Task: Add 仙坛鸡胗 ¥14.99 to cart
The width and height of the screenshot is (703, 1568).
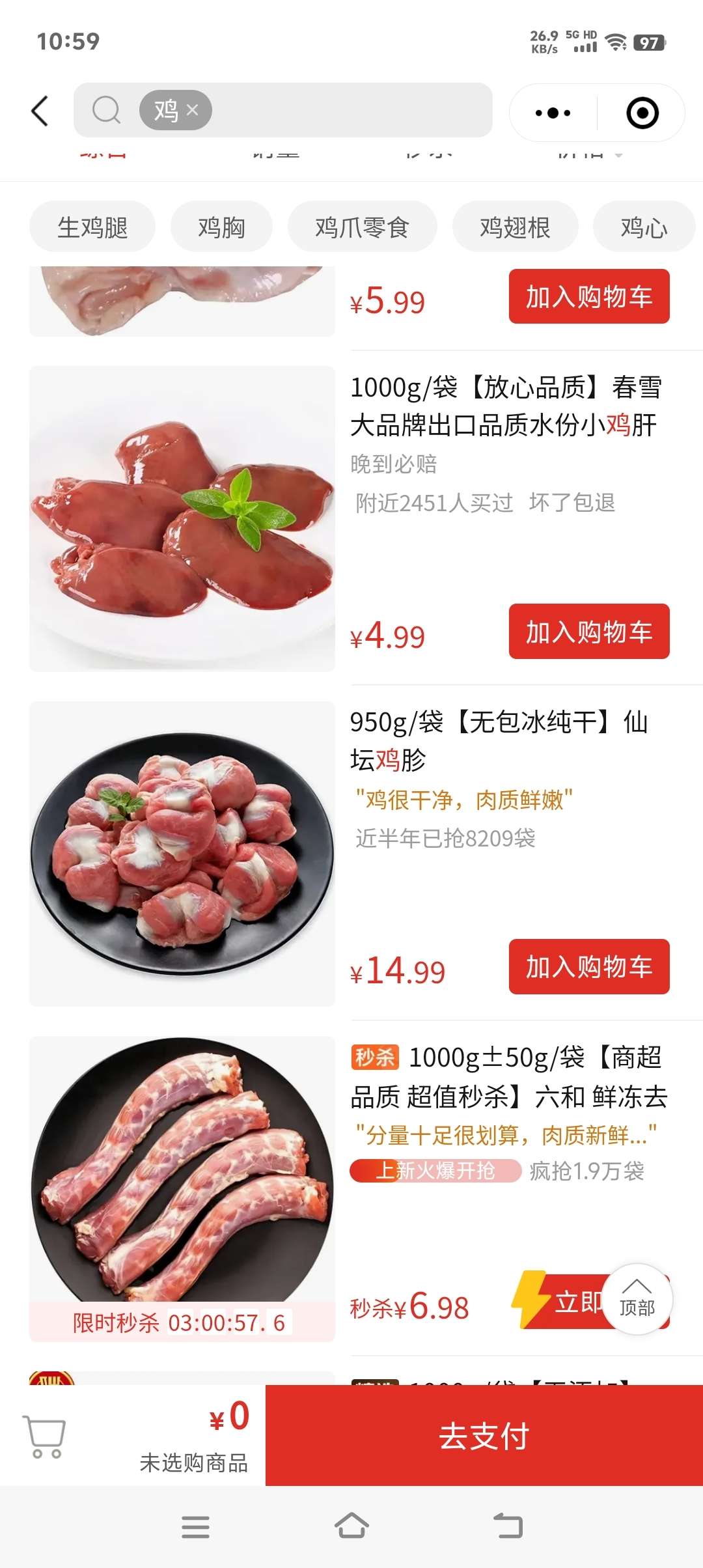Action: pos(588,966)
